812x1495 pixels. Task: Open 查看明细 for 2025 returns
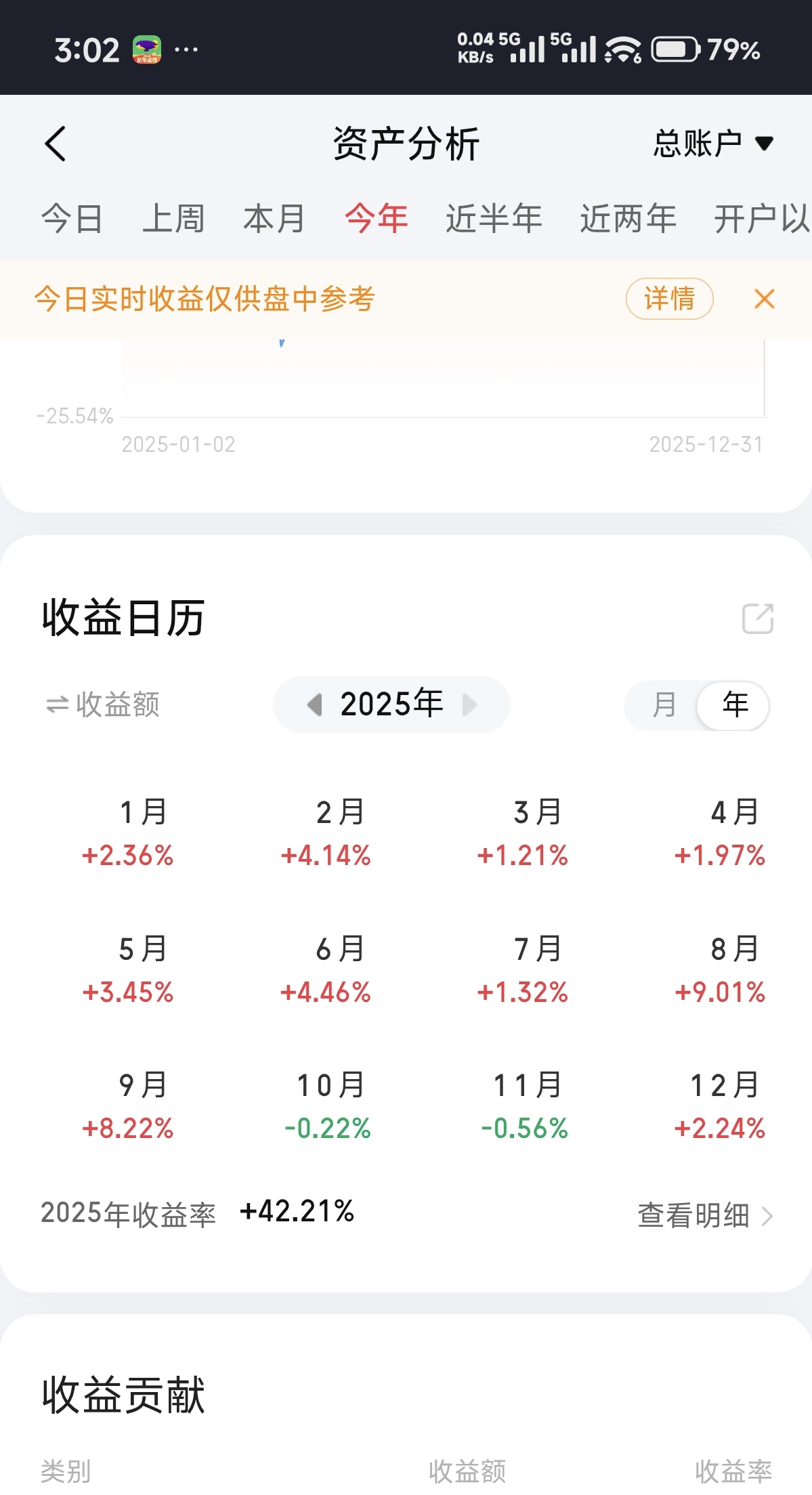(704, 1215)
